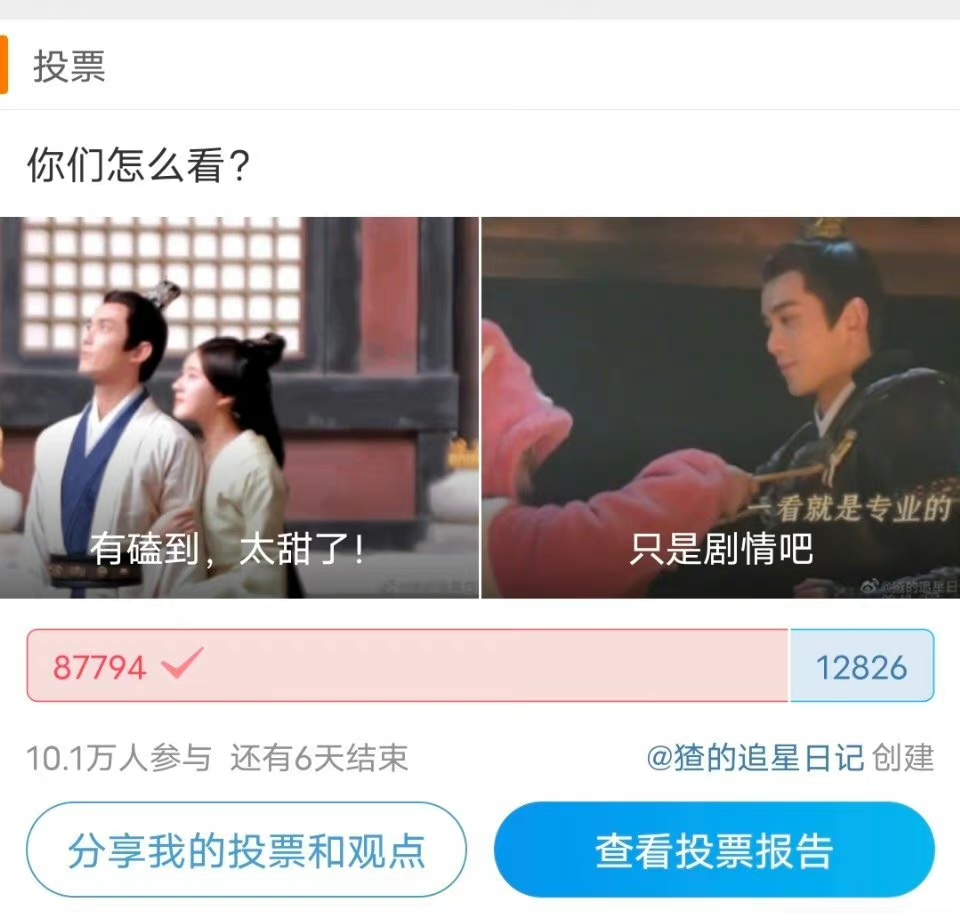This screenshot has width=960, height=922.
Task: Open the @猹的追星日记 creator profile
Action: 755,757
